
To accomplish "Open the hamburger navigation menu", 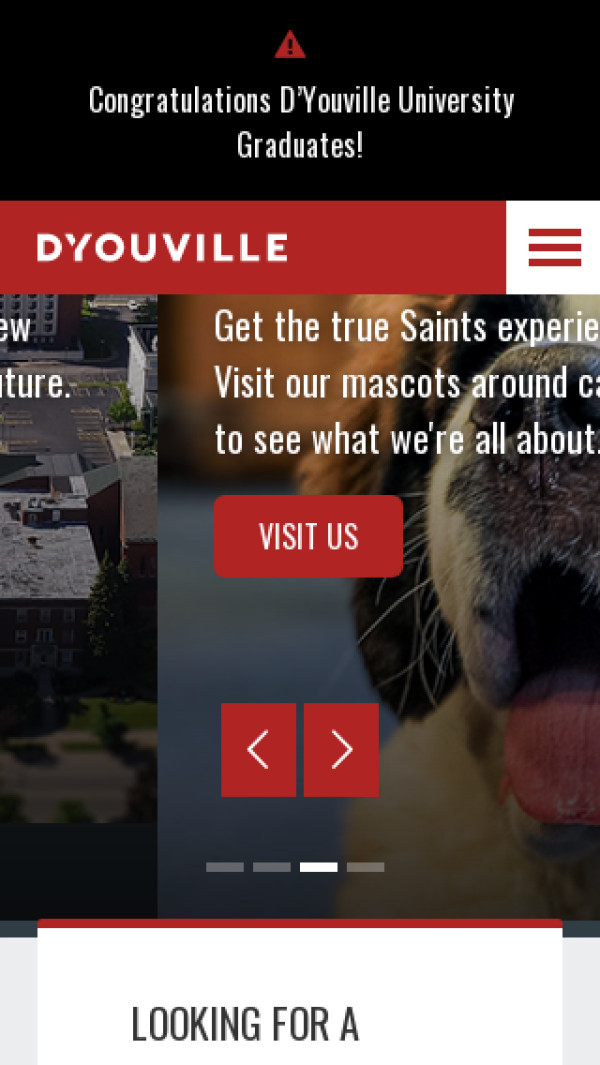I will pos(554,247).
